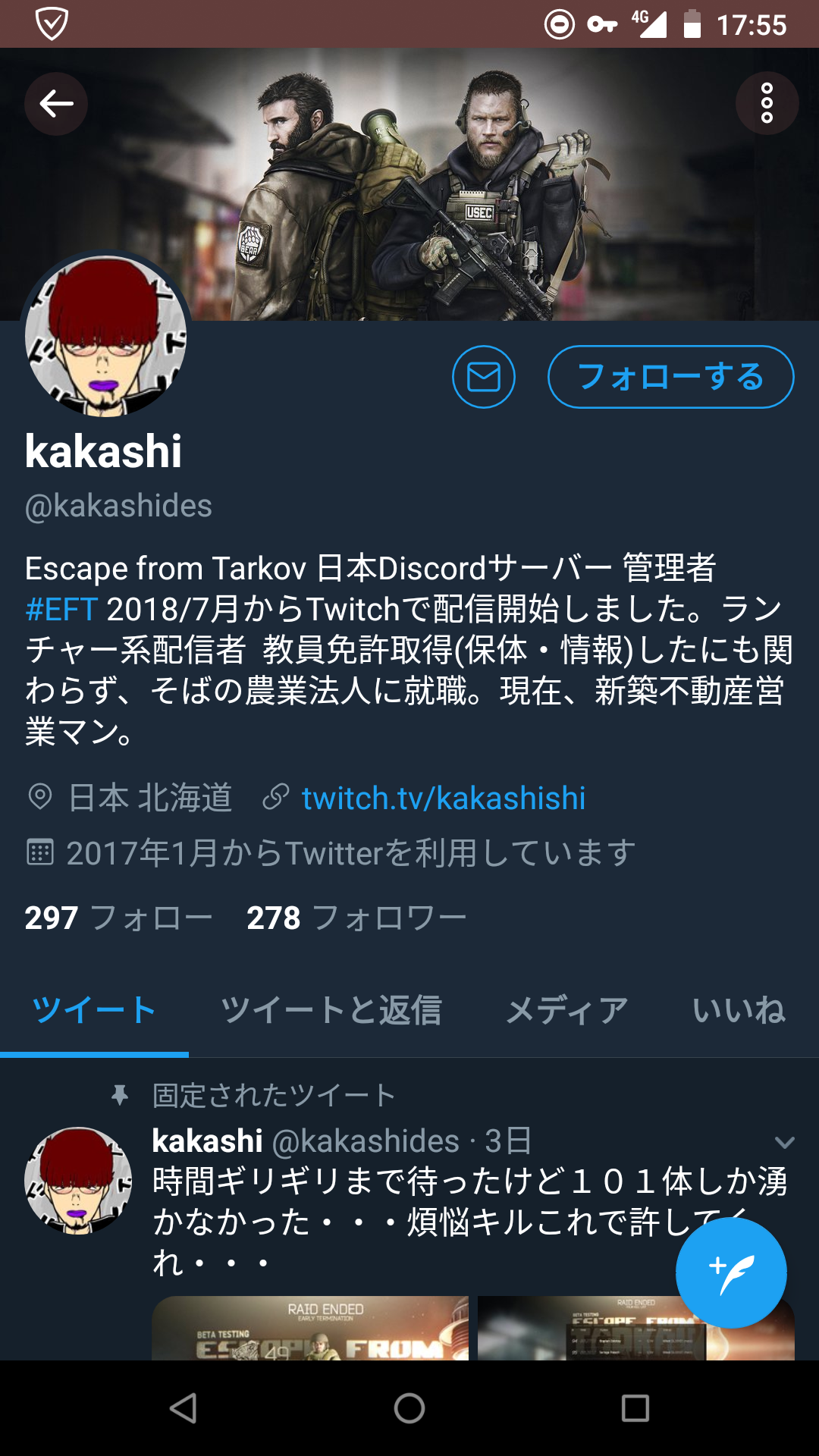Viewport: 819px width, 1456px height.
Task: Open recent apps with the square button
Action: [x=635, y=1408]
